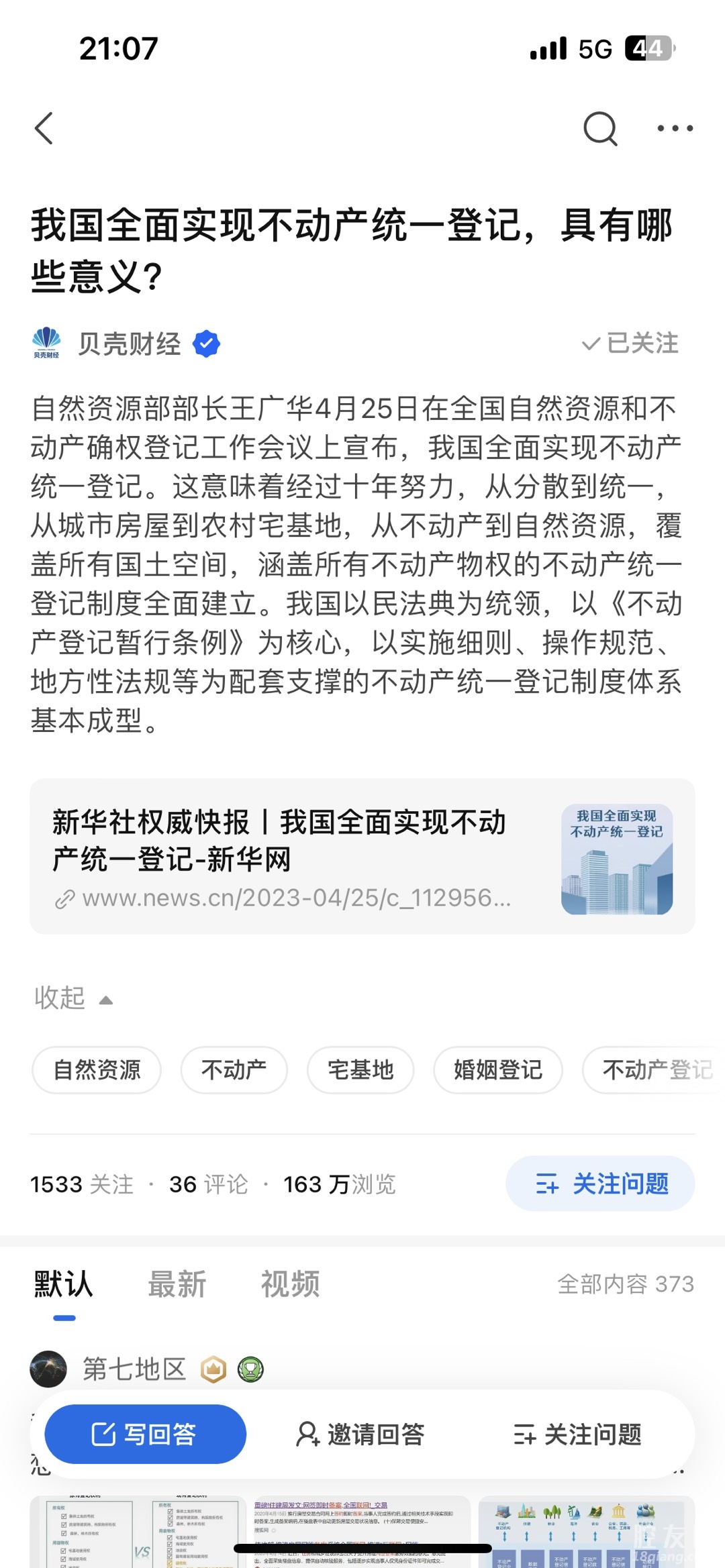Image resolution: width=725 pixels, height=1568 pixels.
Task: Switch to the 最新 tab
Action: tap(177, 1284)
